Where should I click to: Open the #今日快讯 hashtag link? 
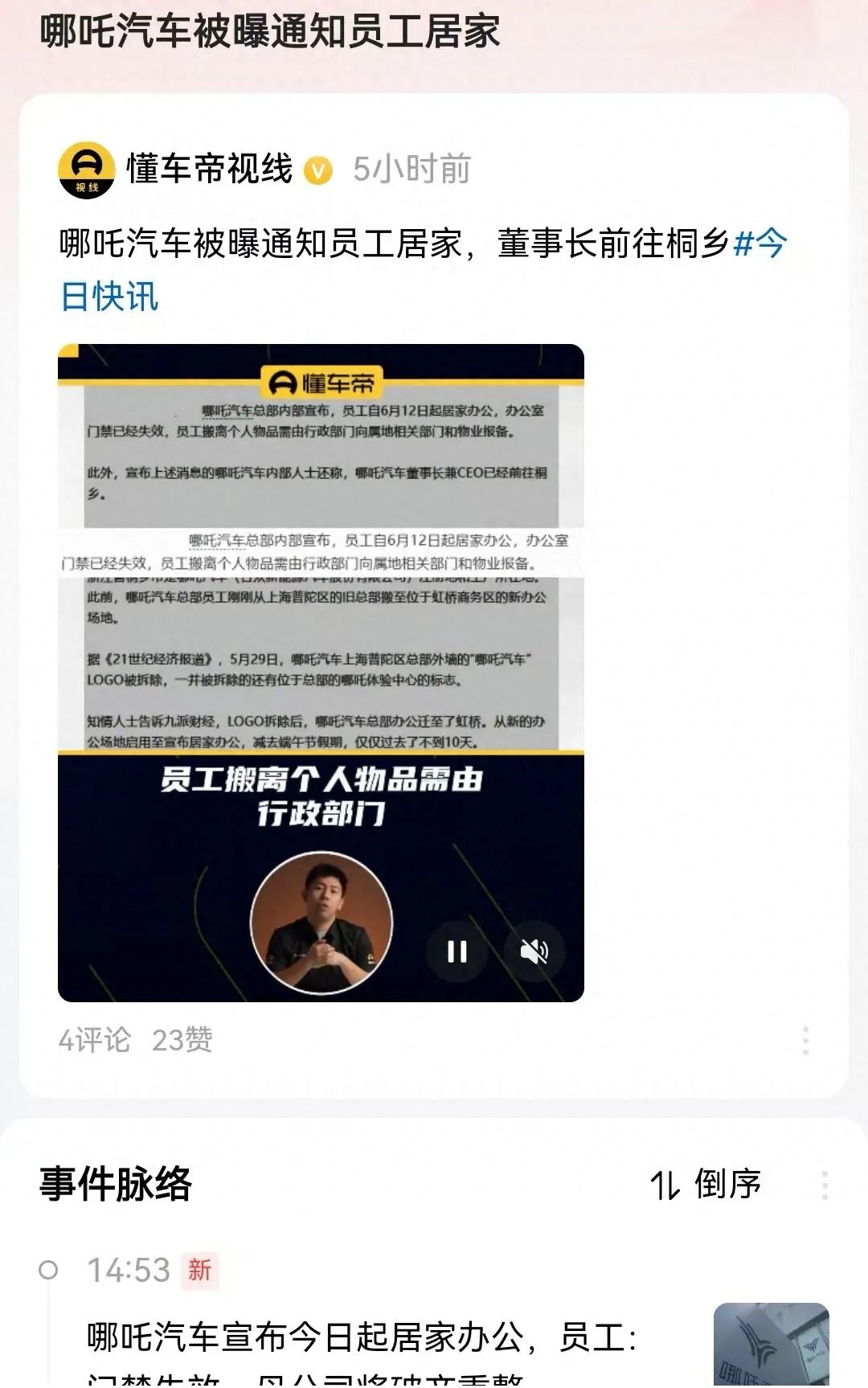[109, 297]
